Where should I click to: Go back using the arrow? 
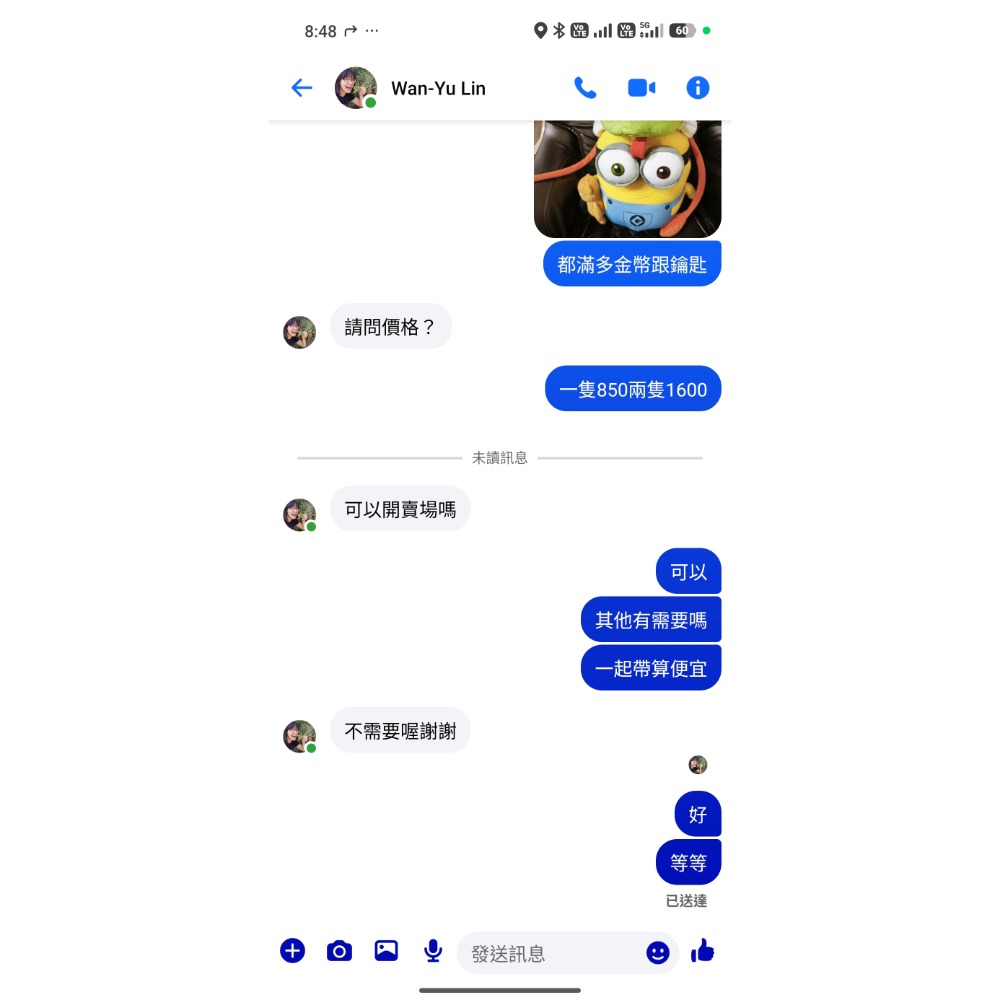(x=302, y=87)
